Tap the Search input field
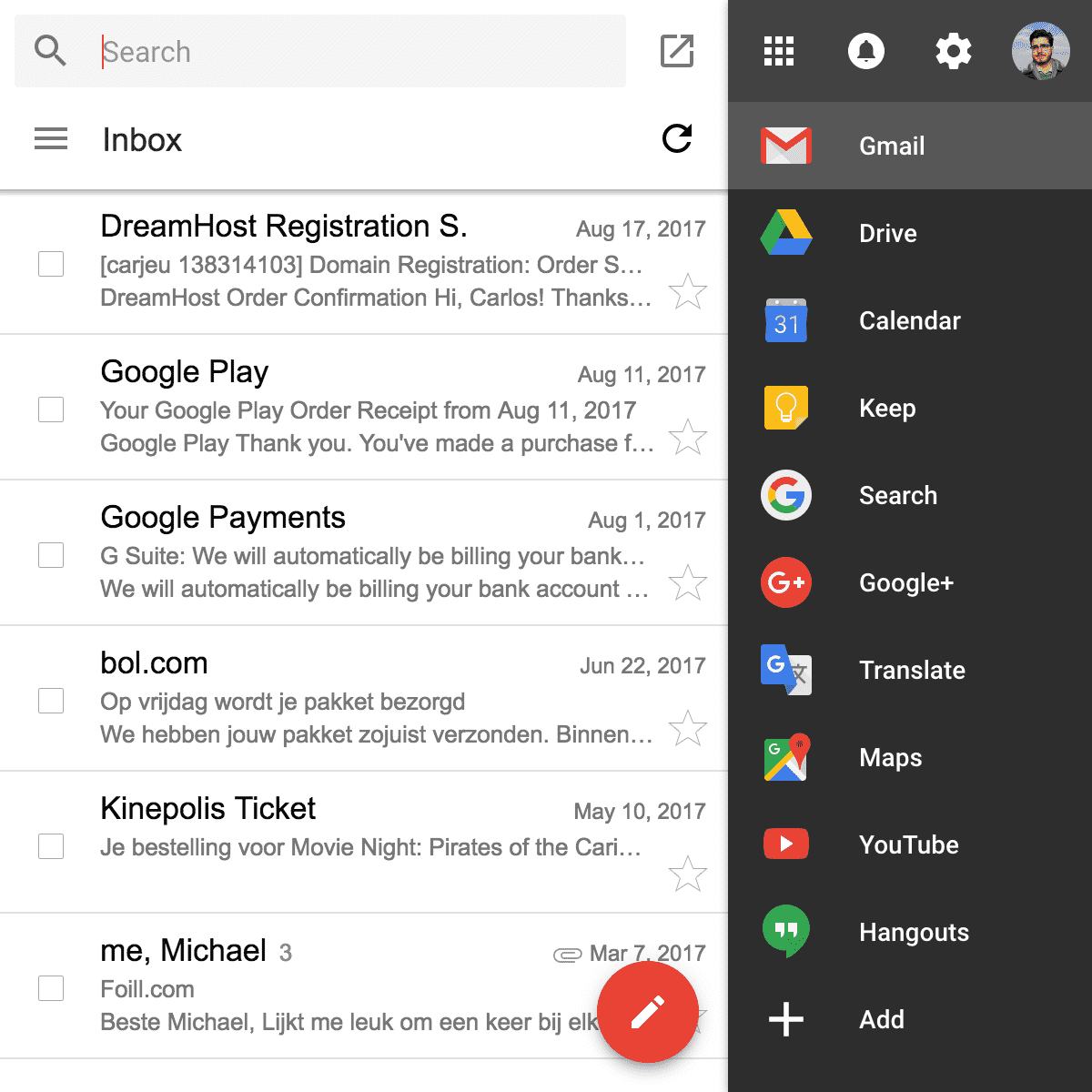The width and height of the screenshot is (1092, 1092). point(355,52)
